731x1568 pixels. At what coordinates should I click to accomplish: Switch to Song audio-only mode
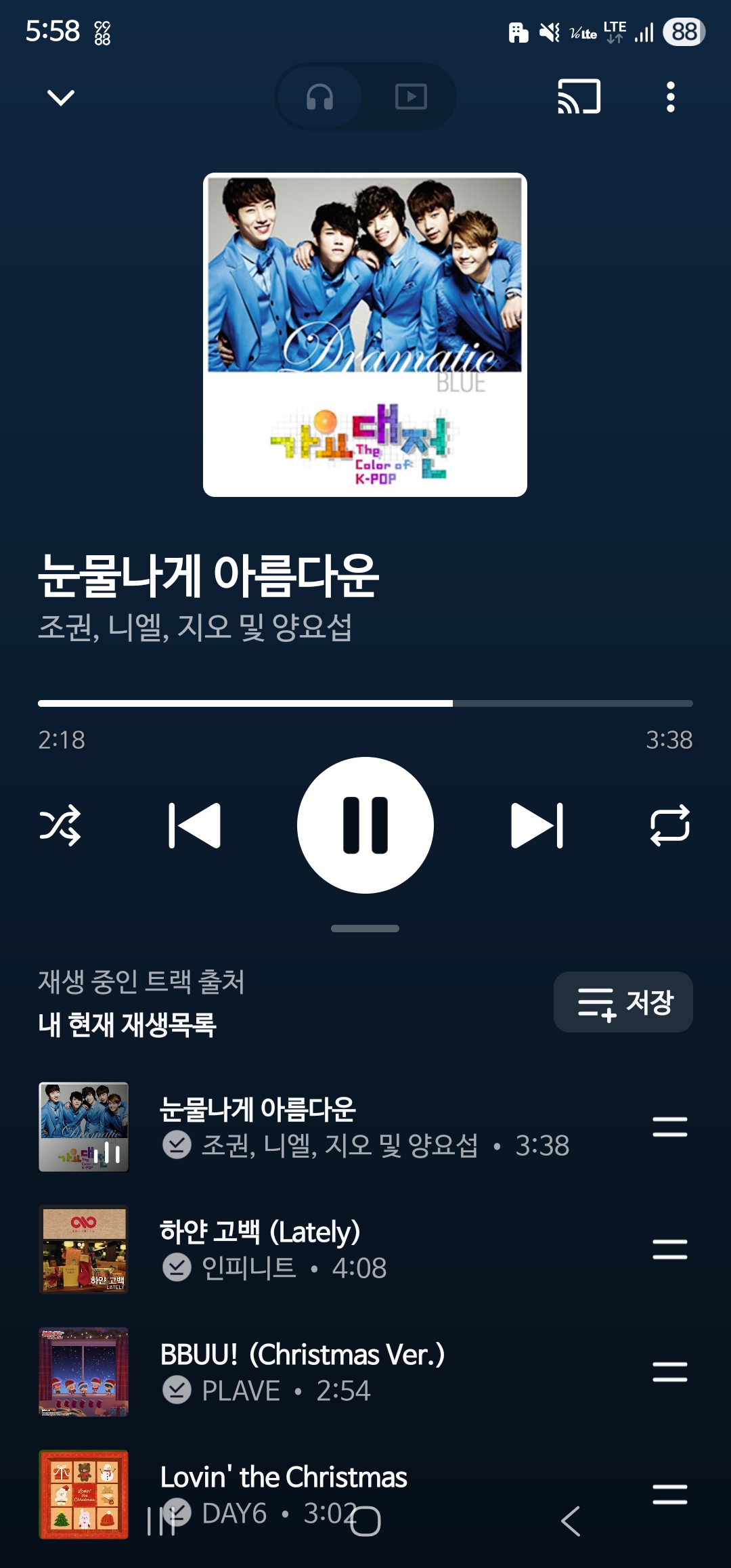(320, 97)
